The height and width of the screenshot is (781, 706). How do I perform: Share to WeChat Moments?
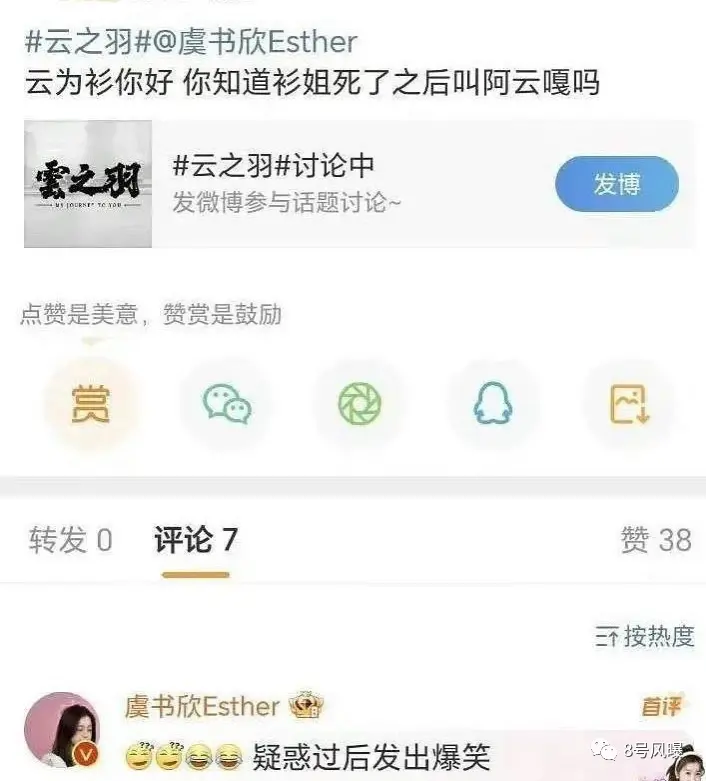(x=359, y=404)
